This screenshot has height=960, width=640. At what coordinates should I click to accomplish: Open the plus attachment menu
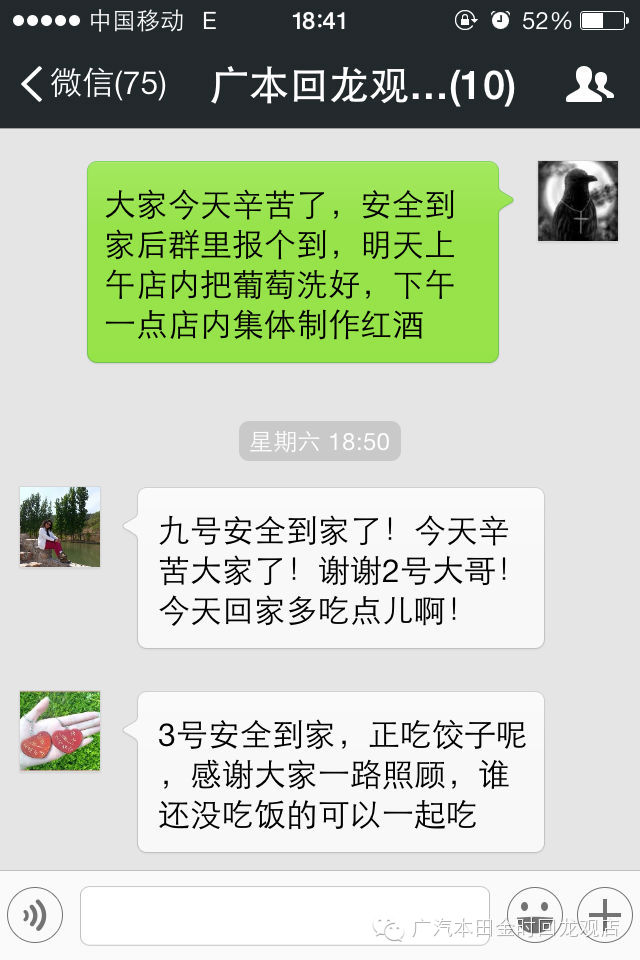(x=604, y=913)
